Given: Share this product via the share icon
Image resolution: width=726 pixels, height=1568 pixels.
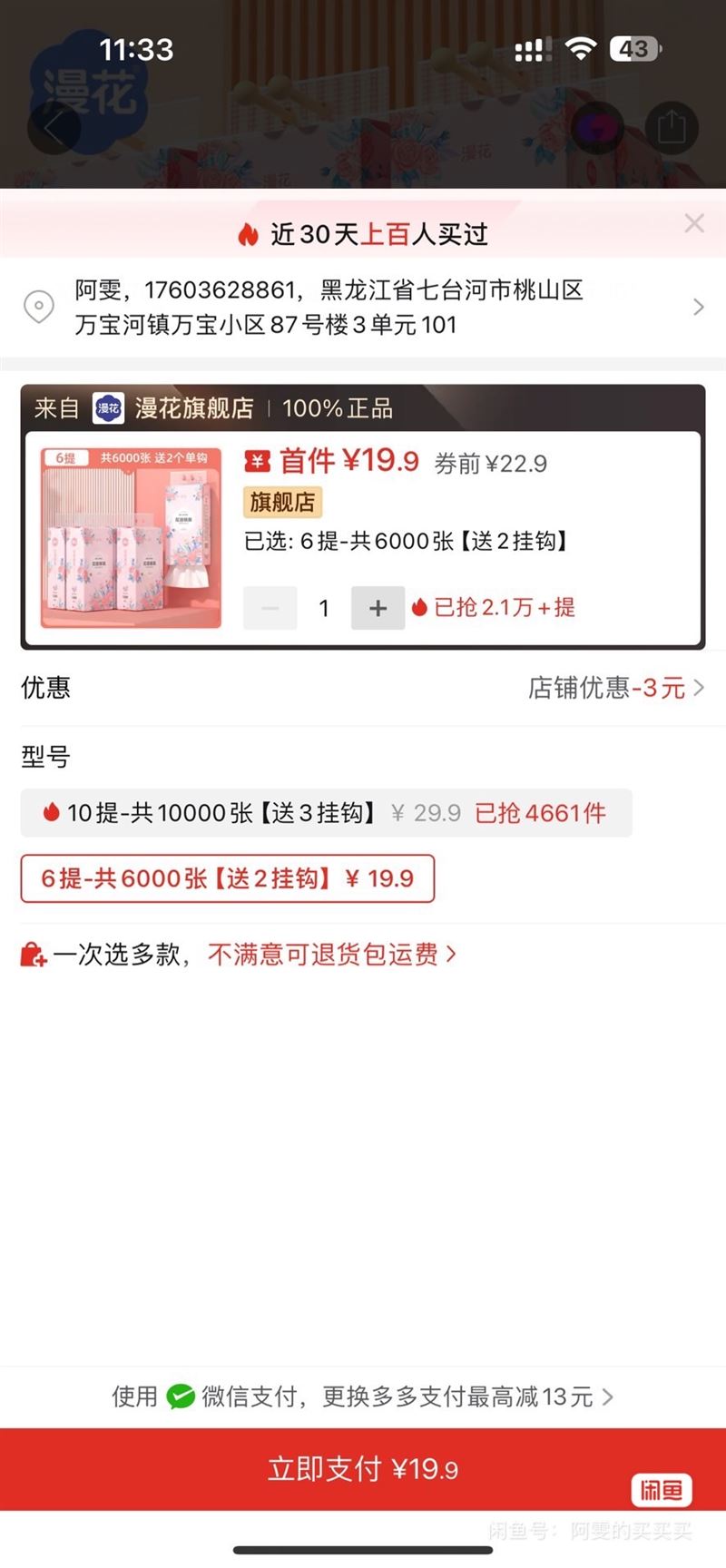Looking at the screenshot, I should tap(671, 128).
